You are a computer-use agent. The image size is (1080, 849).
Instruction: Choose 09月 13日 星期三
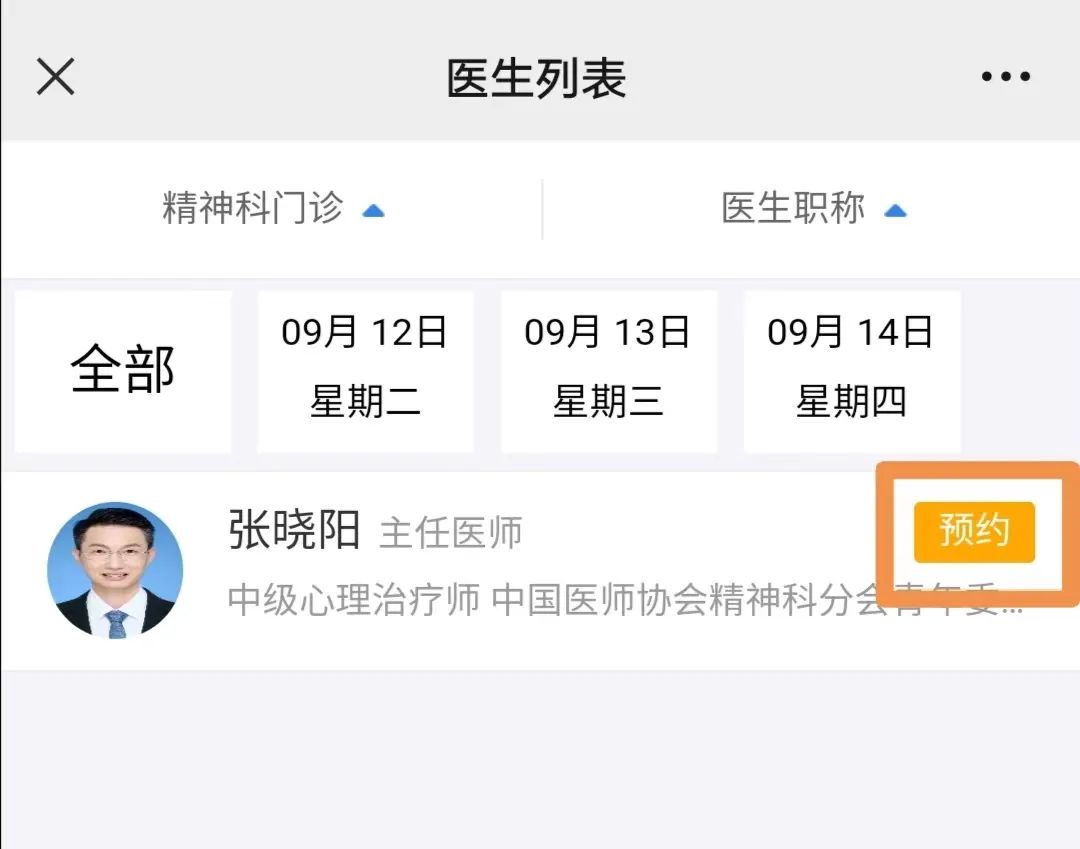[x=608, y=371]
